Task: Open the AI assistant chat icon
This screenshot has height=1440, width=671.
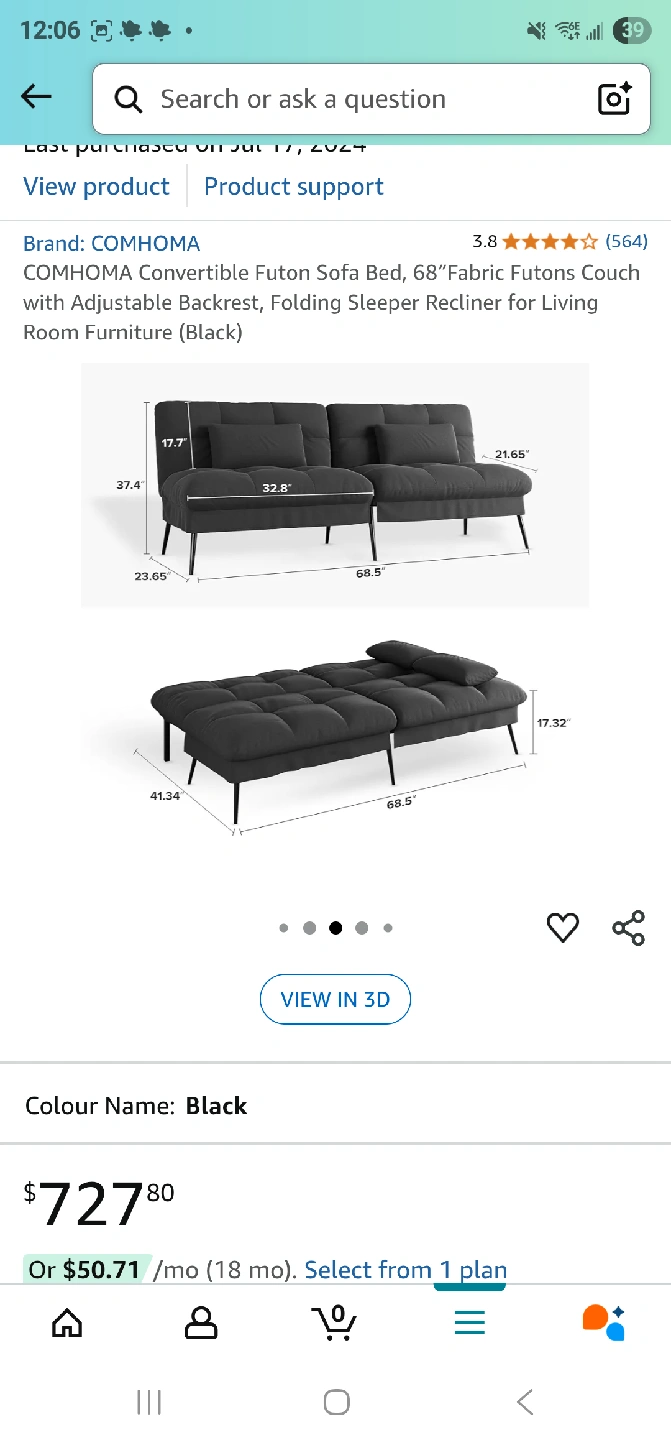Action: [x=603, y=1322]
